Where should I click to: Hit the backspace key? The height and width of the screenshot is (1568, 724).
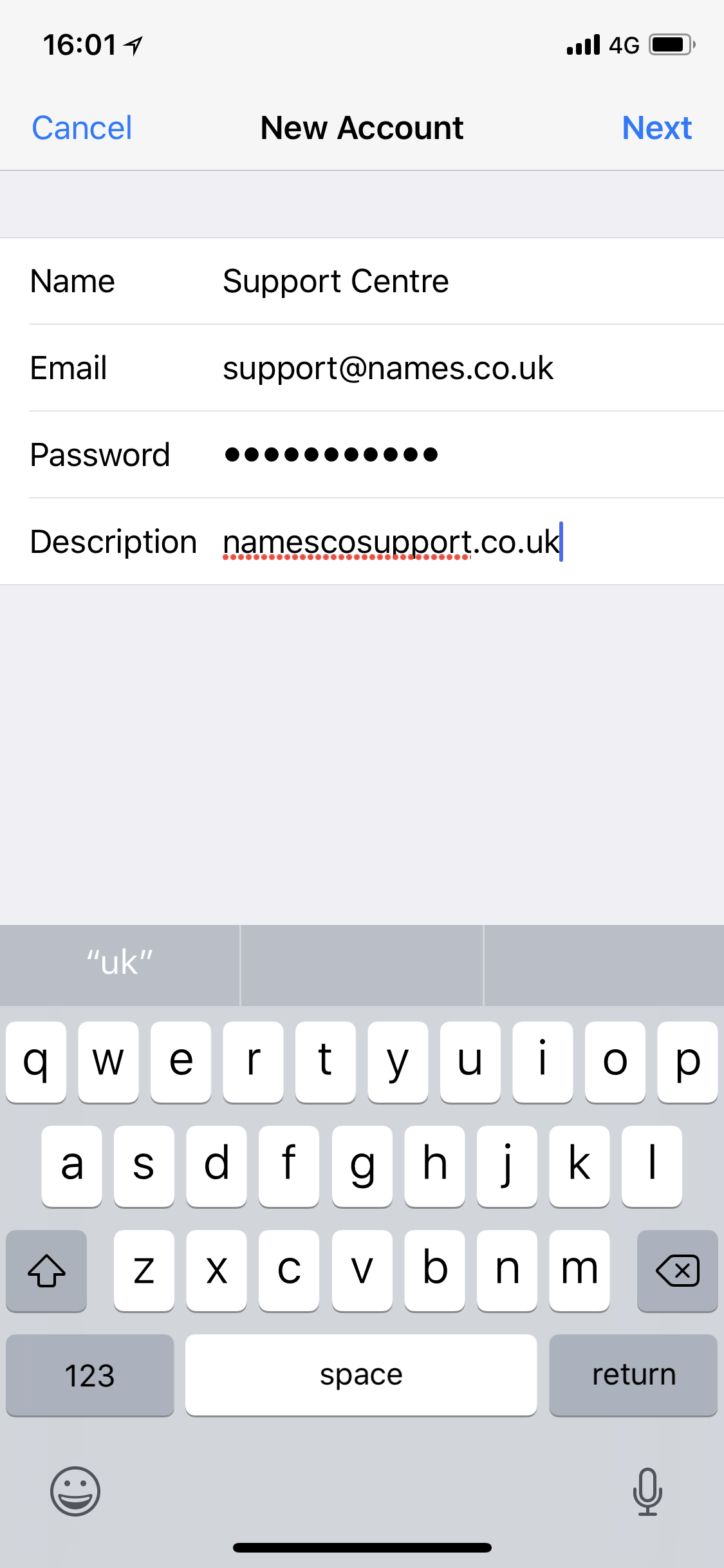(677, 1271)
